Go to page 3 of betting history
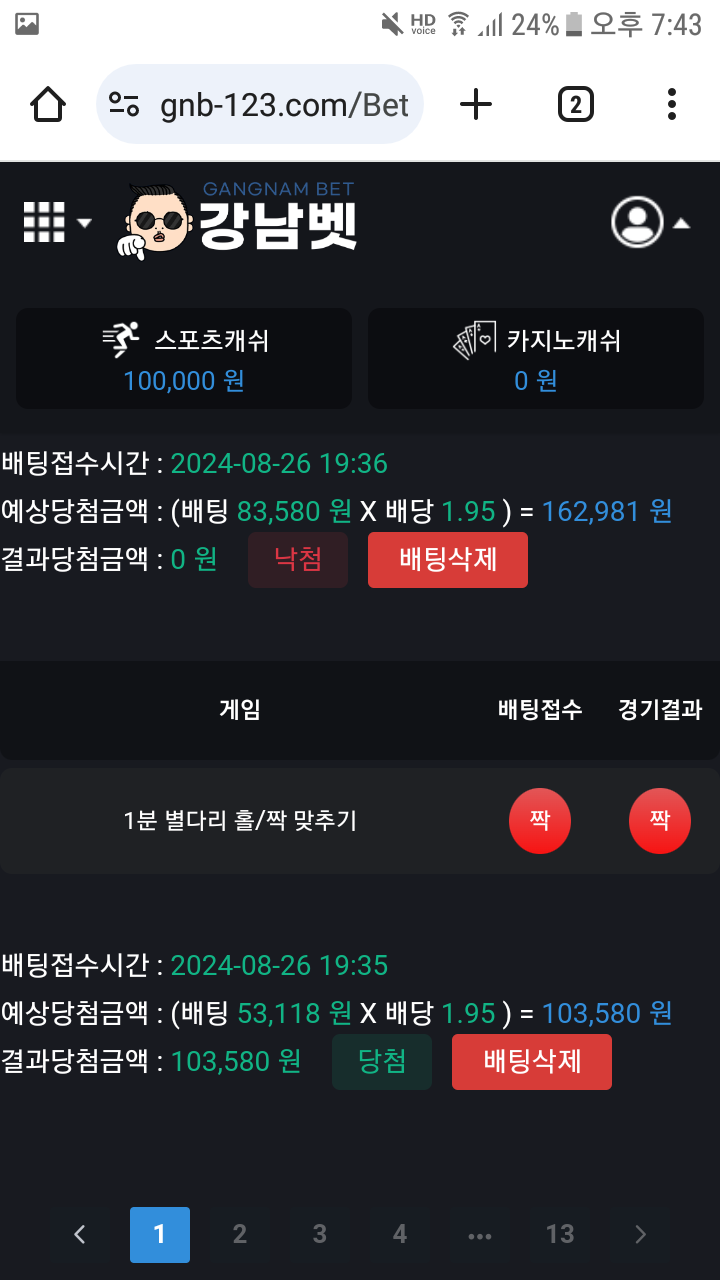The height and width of the screenshot is (1280, 720). click(x=320, y=1235)
